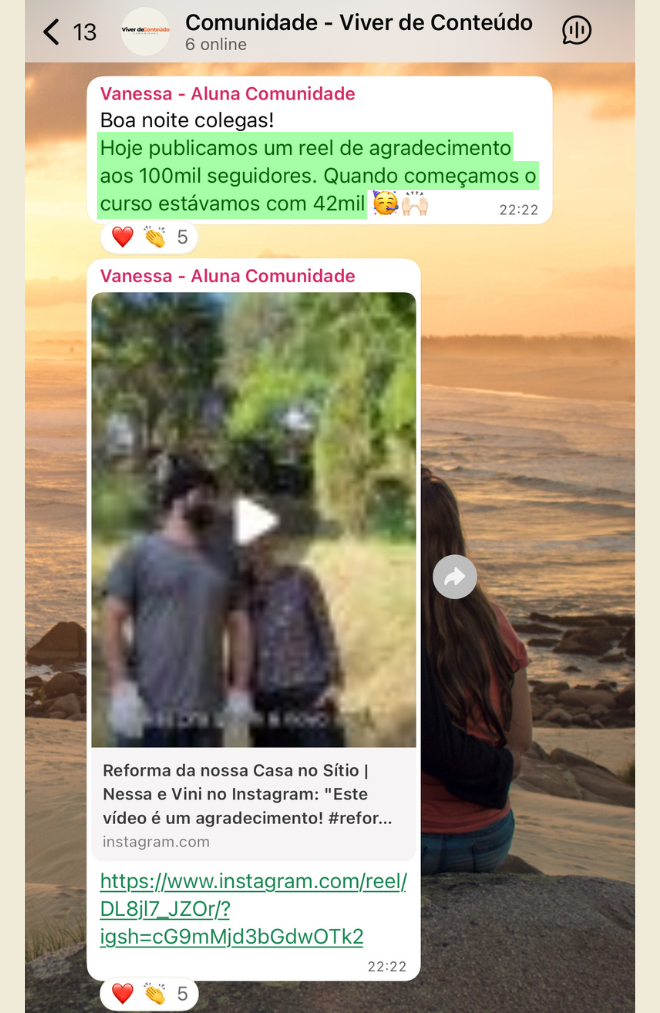Go back to the chat list
This screenshot has width=660, height=1013.
click(x=52, y=32)
